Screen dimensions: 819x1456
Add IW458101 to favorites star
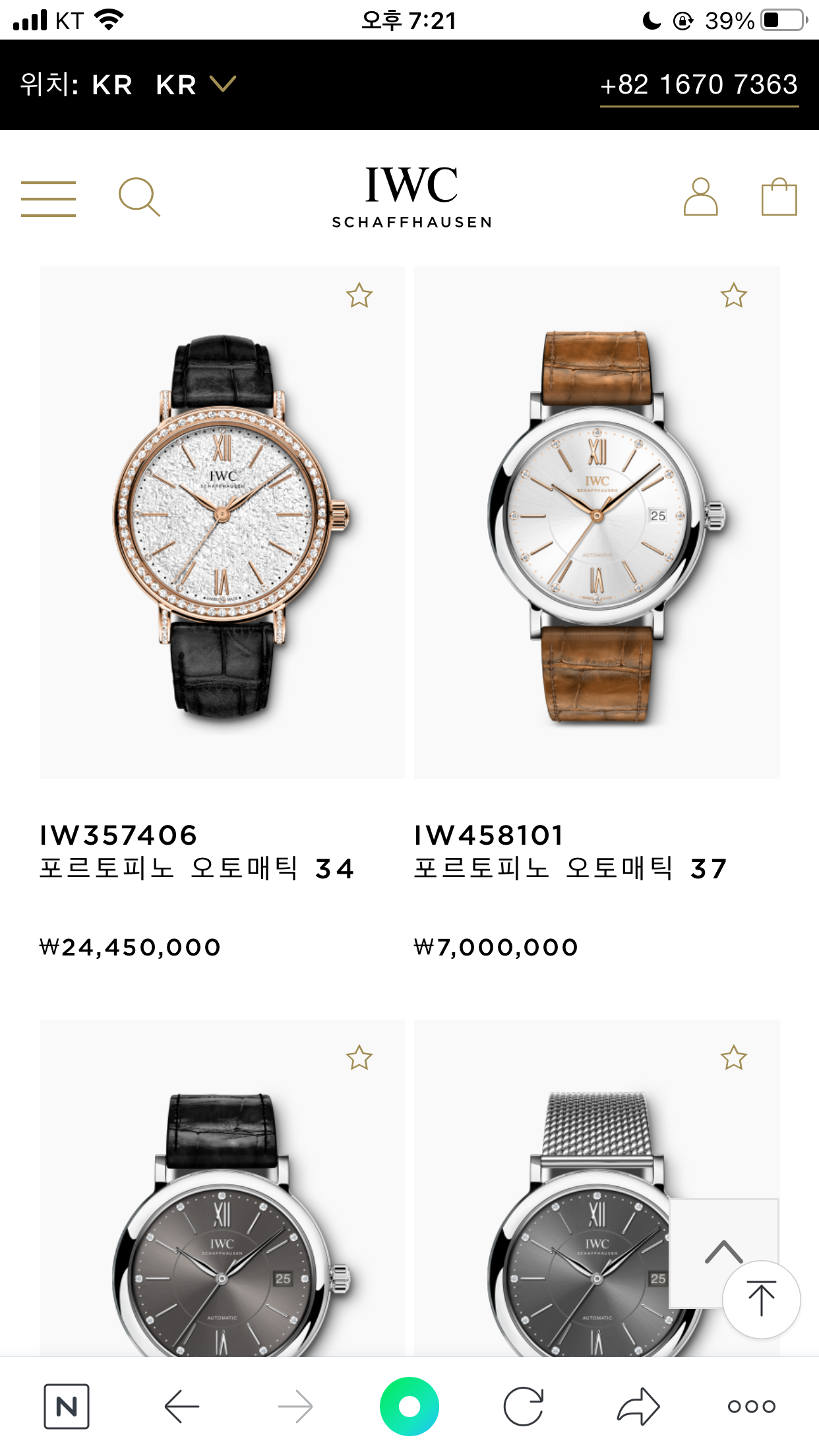tap(733, 296)
